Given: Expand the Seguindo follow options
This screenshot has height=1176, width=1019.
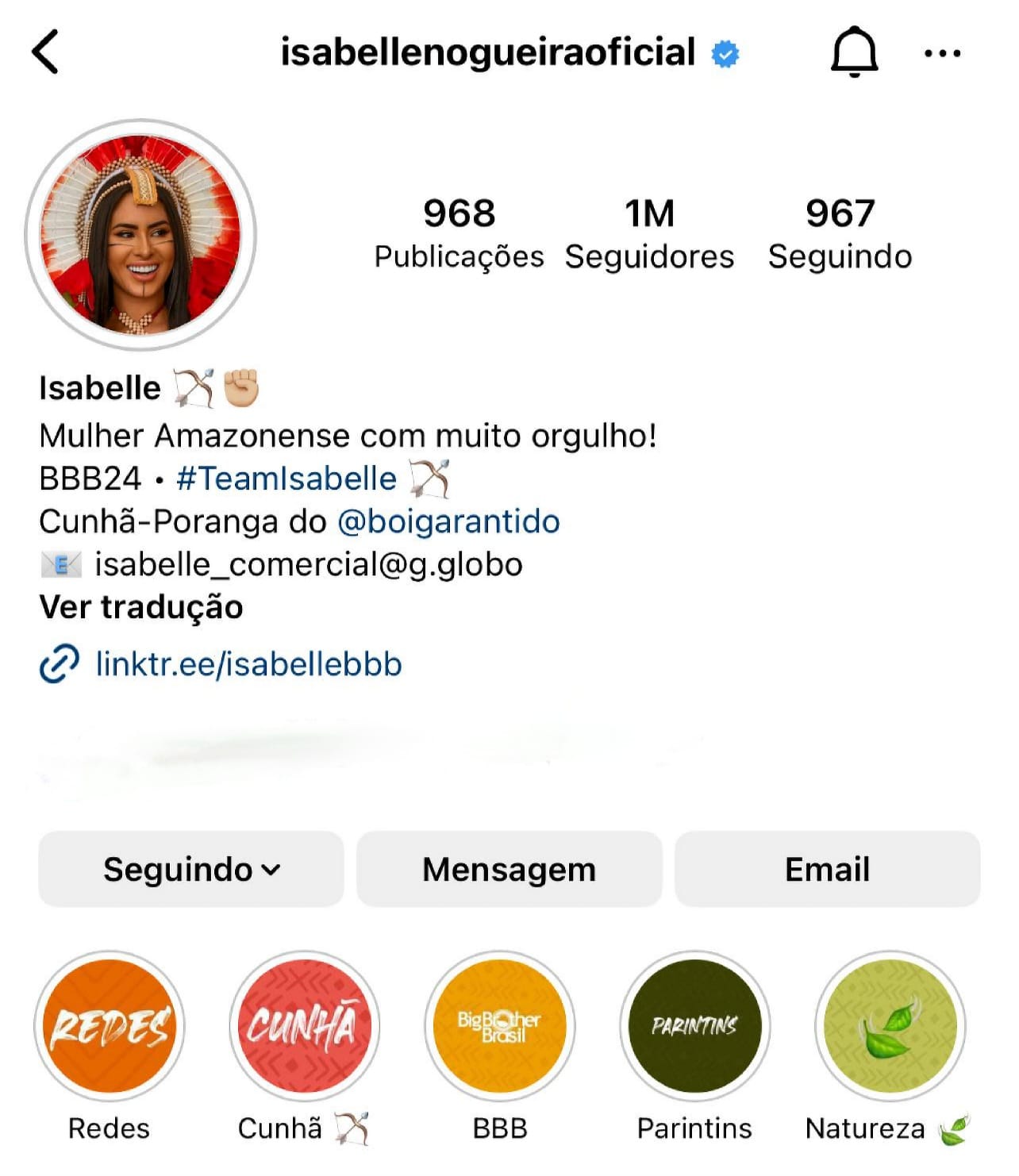Looking at the screenshot, I should 191,869.
